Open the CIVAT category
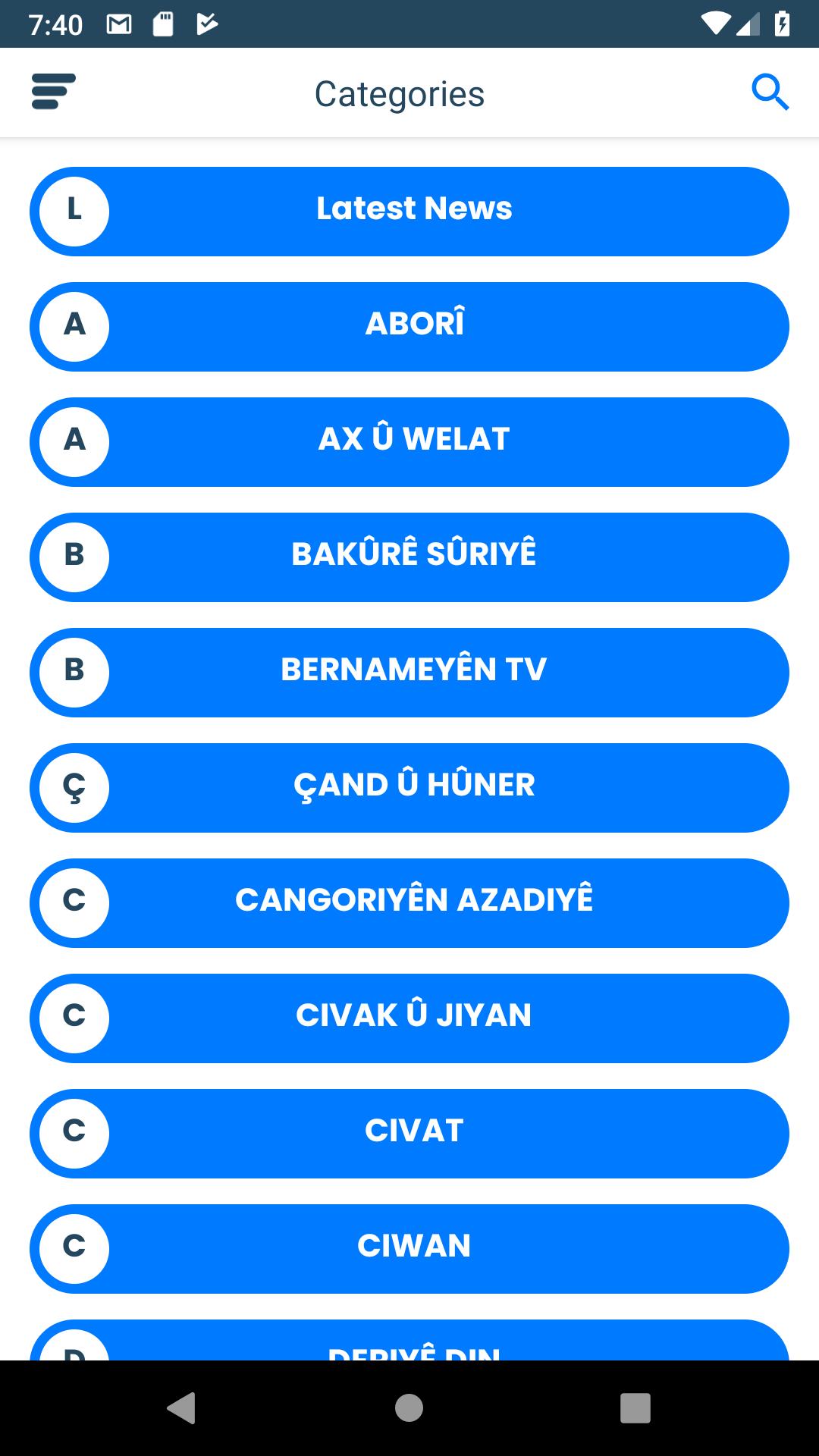 pos(409,1134)
